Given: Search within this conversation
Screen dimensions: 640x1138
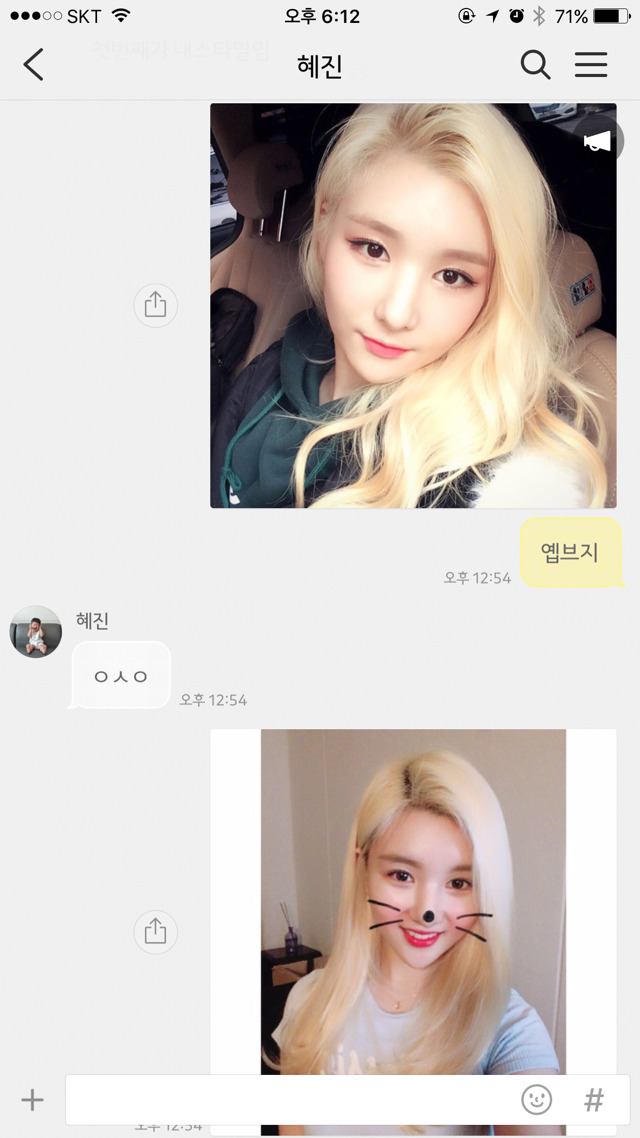Looking at the screenshot, I should [x=535, y=65].
